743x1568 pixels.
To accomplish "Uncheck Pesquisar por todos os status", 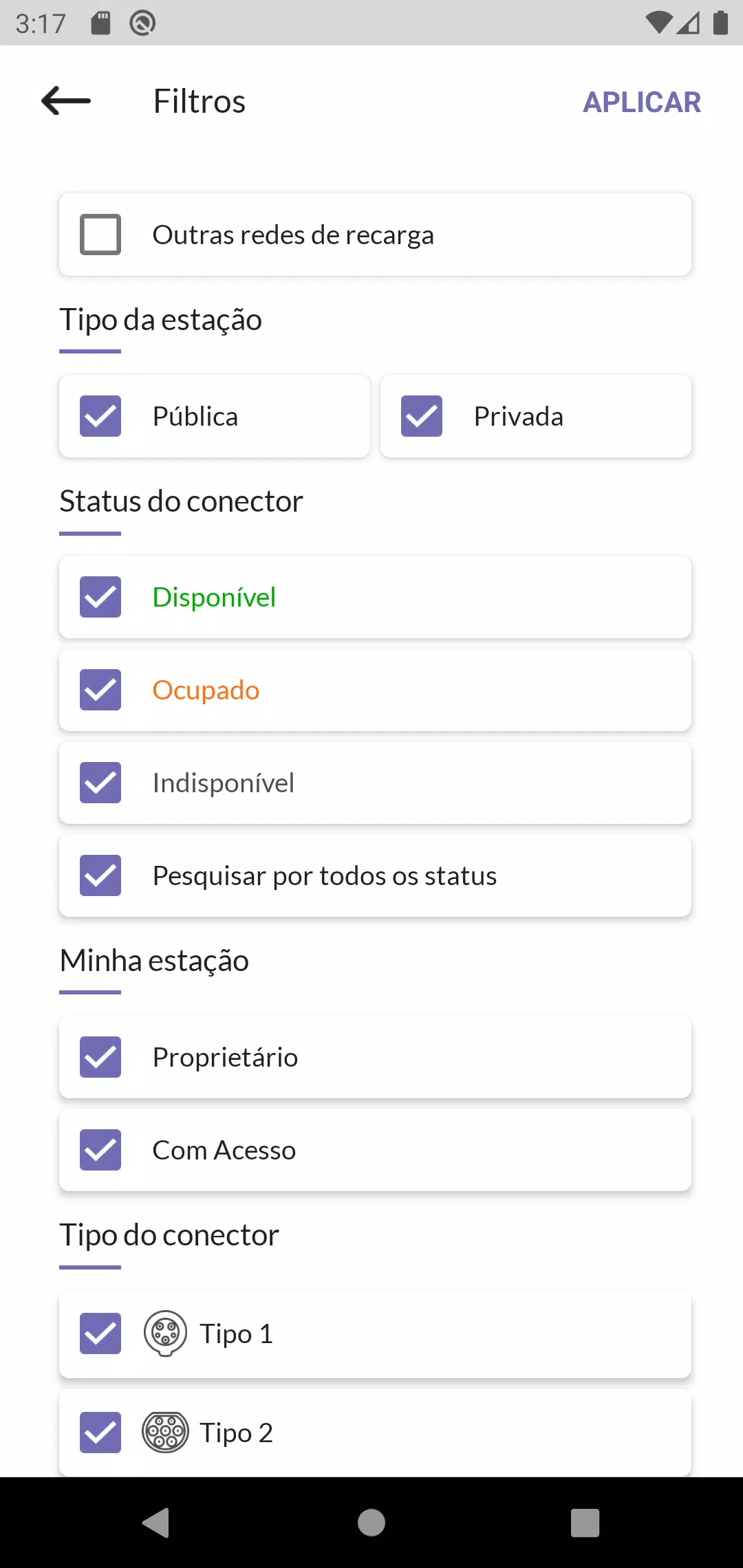I will (x=100, y=875).
